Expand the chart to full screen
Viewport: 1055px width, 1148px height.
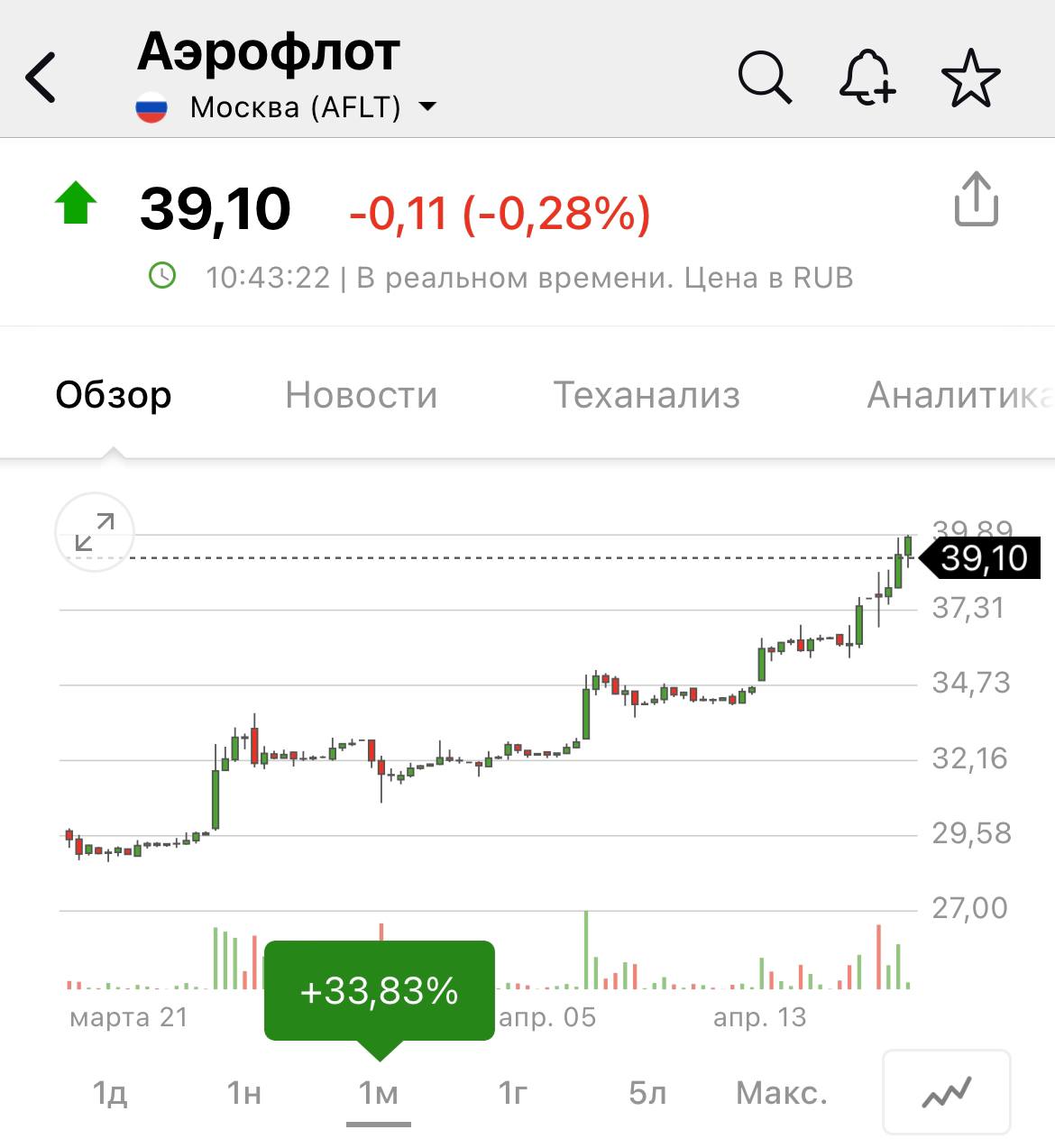click(95, 532)
